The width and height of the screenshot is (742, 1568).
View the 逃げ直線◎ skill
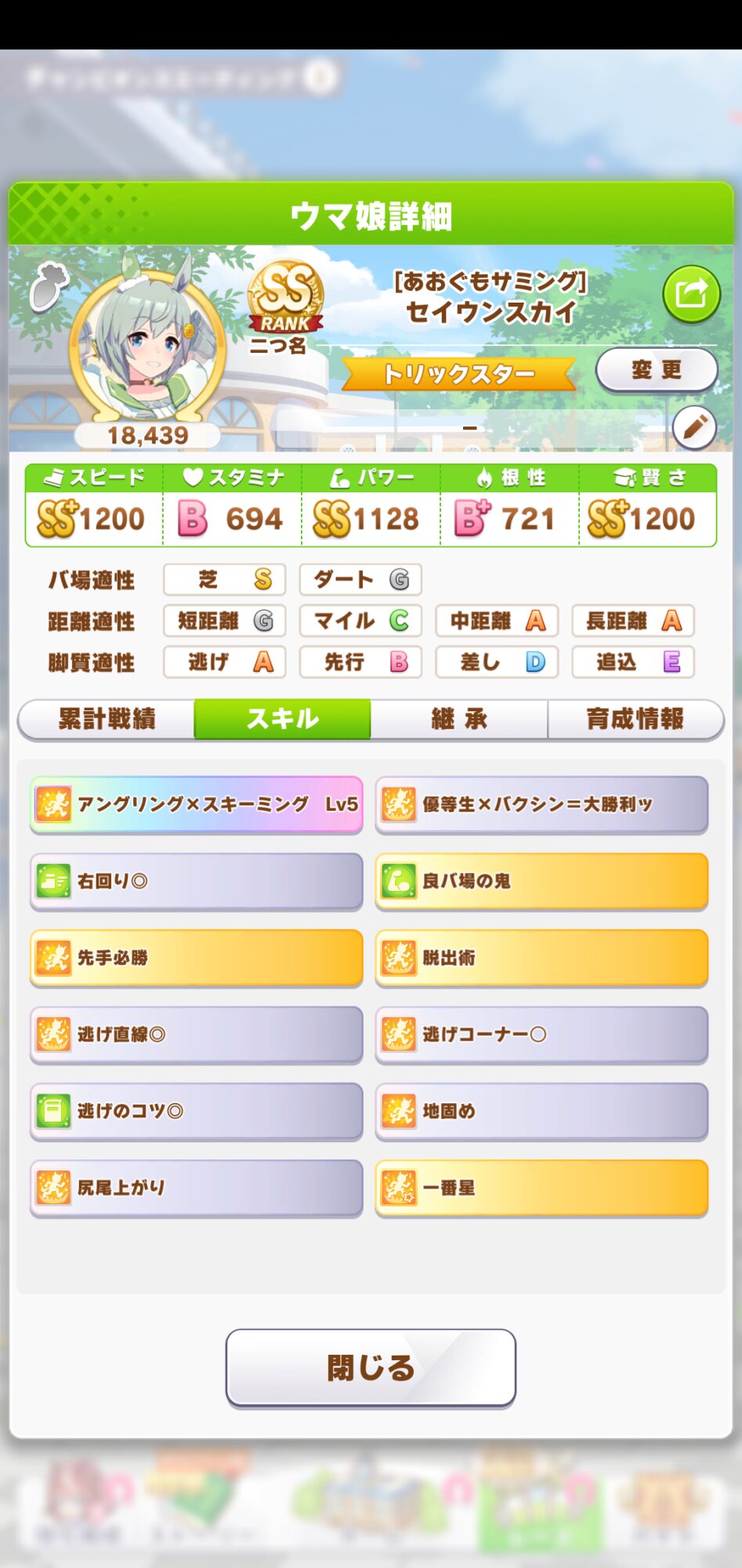click(x=197, y=1035)
